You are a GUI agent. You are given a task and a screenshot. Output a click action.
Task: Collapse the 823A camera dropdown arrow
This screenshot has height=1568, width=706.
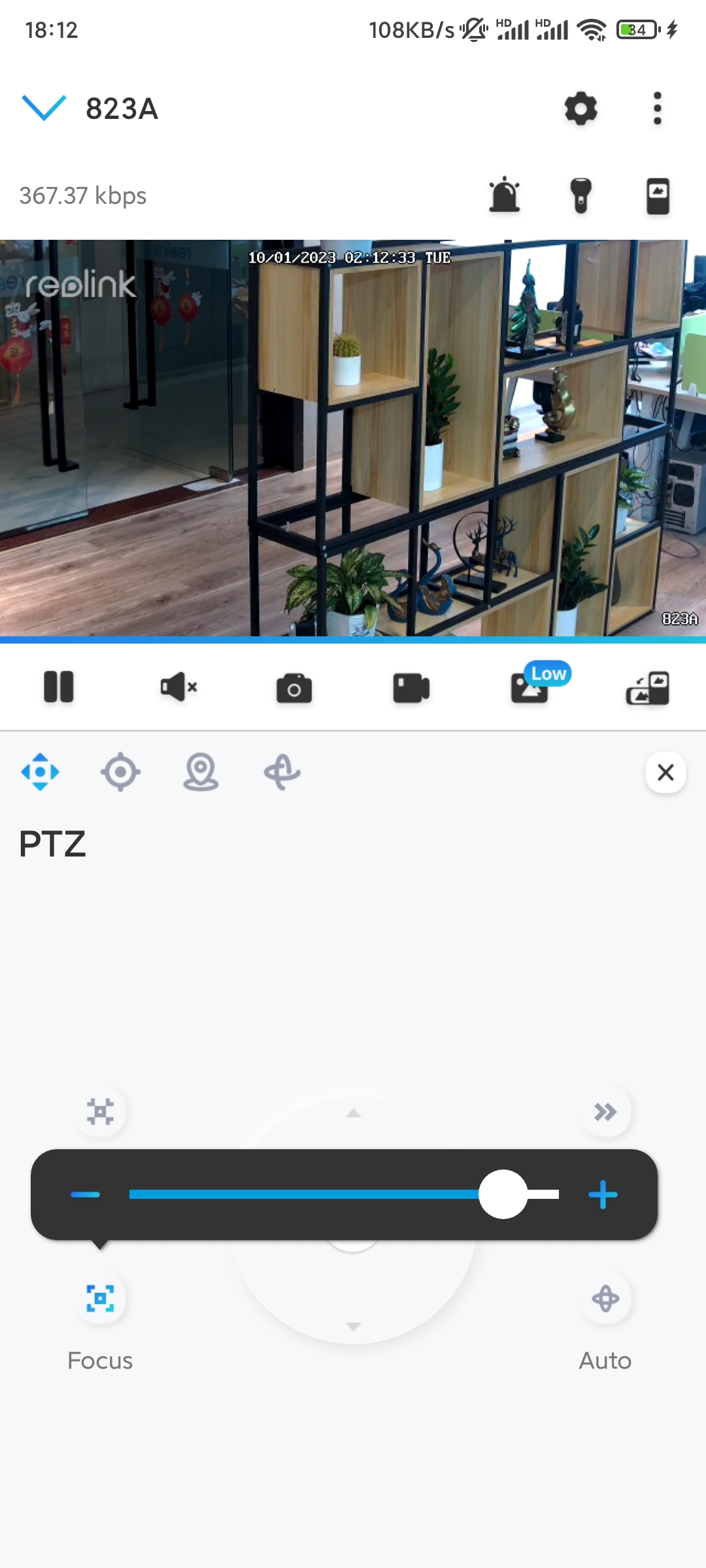[x=44, y=108]
